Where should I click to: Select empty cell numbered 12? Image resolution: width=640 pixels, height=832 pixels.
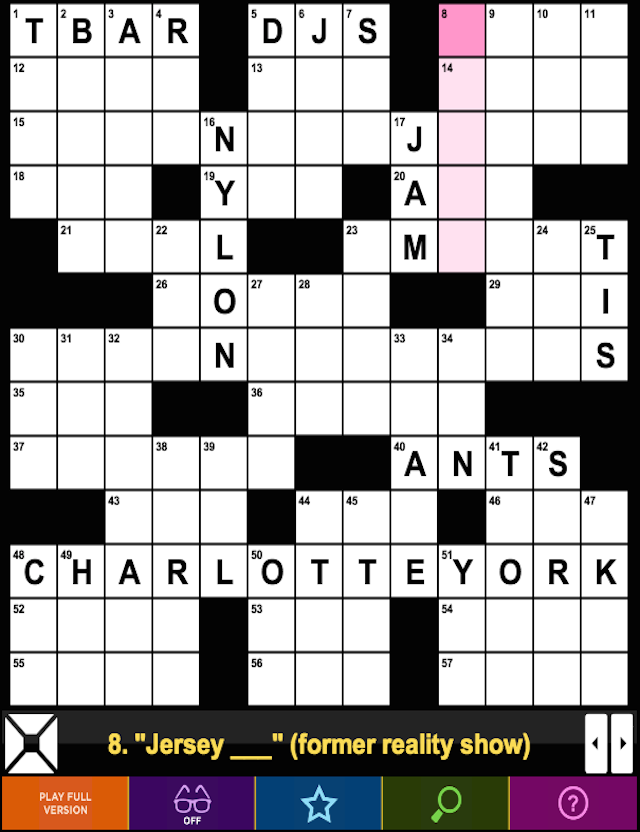[x=34, y=84]
